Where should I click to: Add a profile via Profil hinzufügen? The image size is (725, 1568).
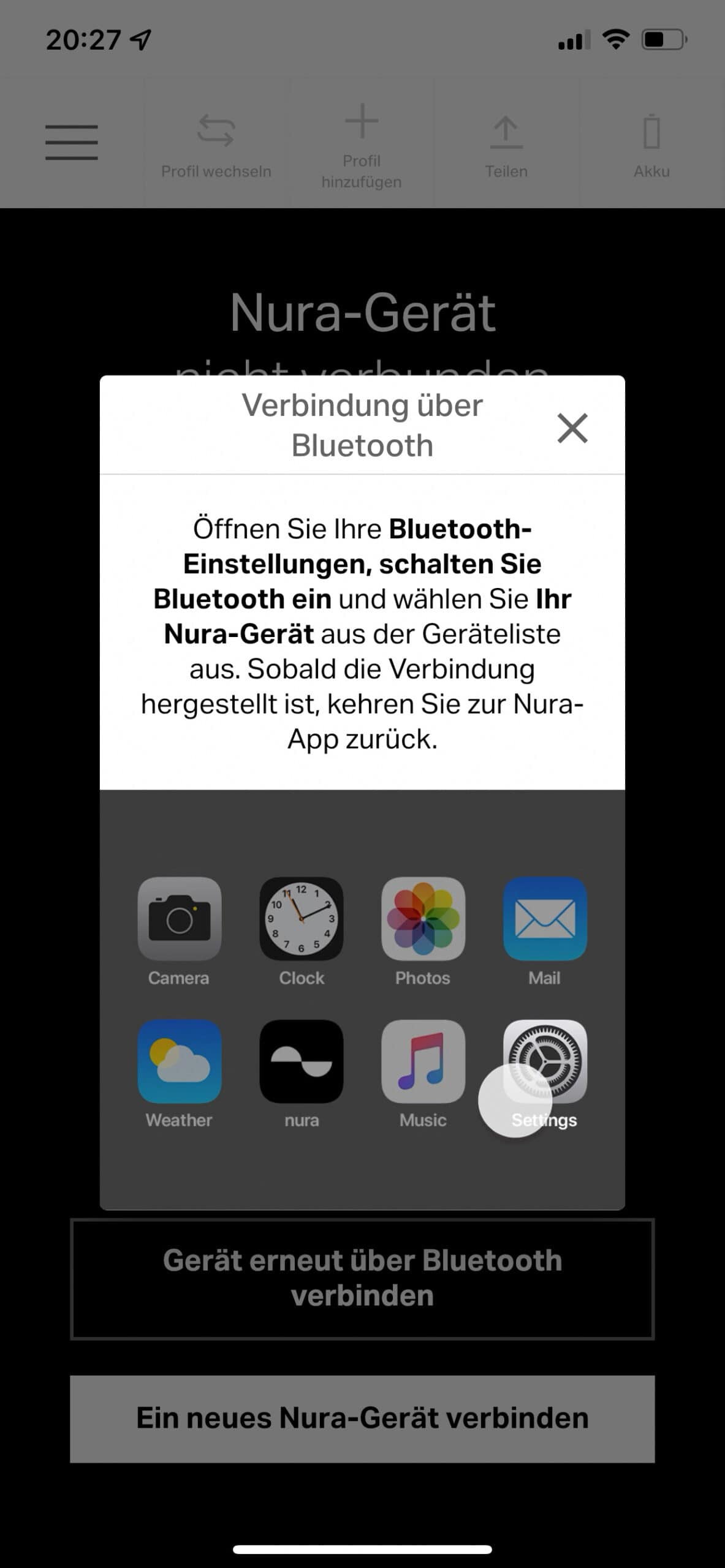[x=362, y=145]
